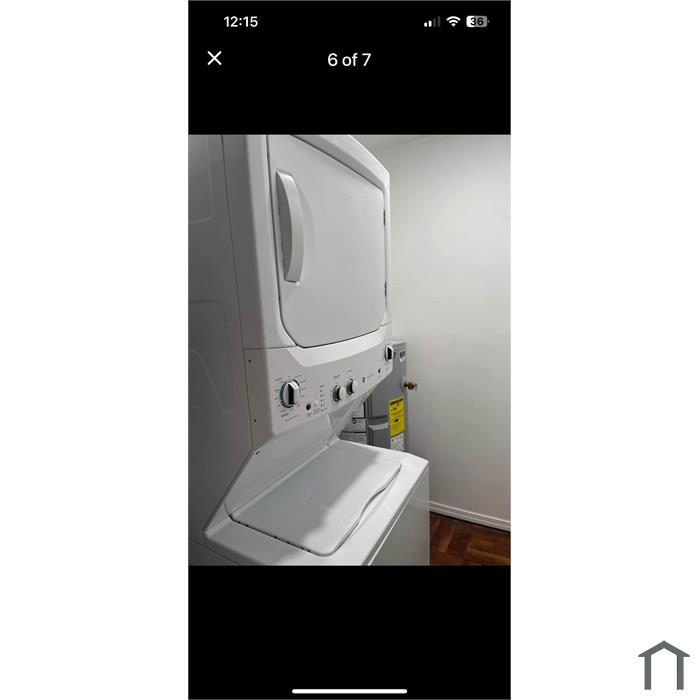Image resolution: width=700 pixels, height=700 pixels.
Task: Close the photo viewer
Action: click(x=214, y=58)
